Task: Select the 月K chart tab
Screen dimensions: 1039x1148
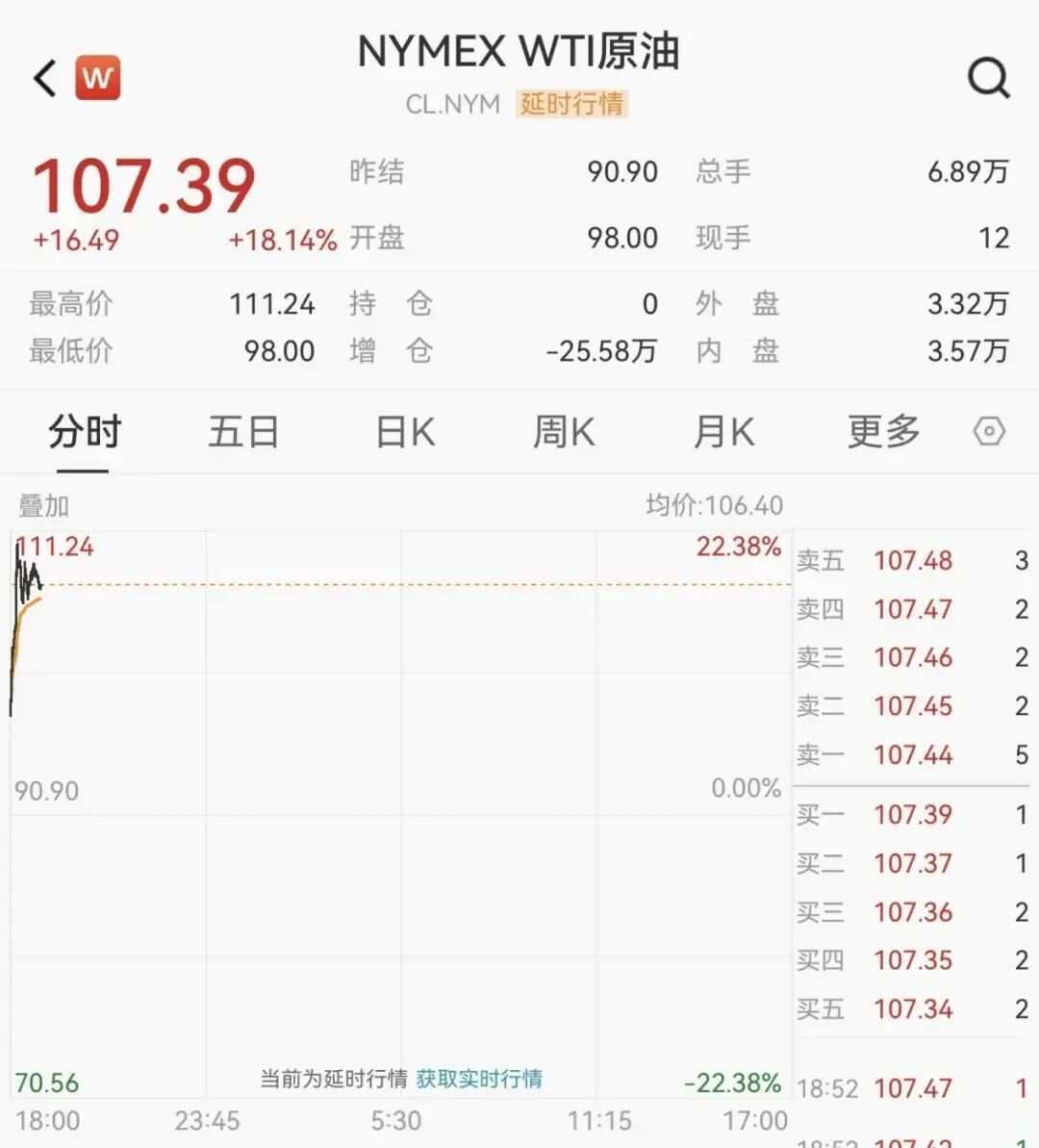Action: (724, 432)
